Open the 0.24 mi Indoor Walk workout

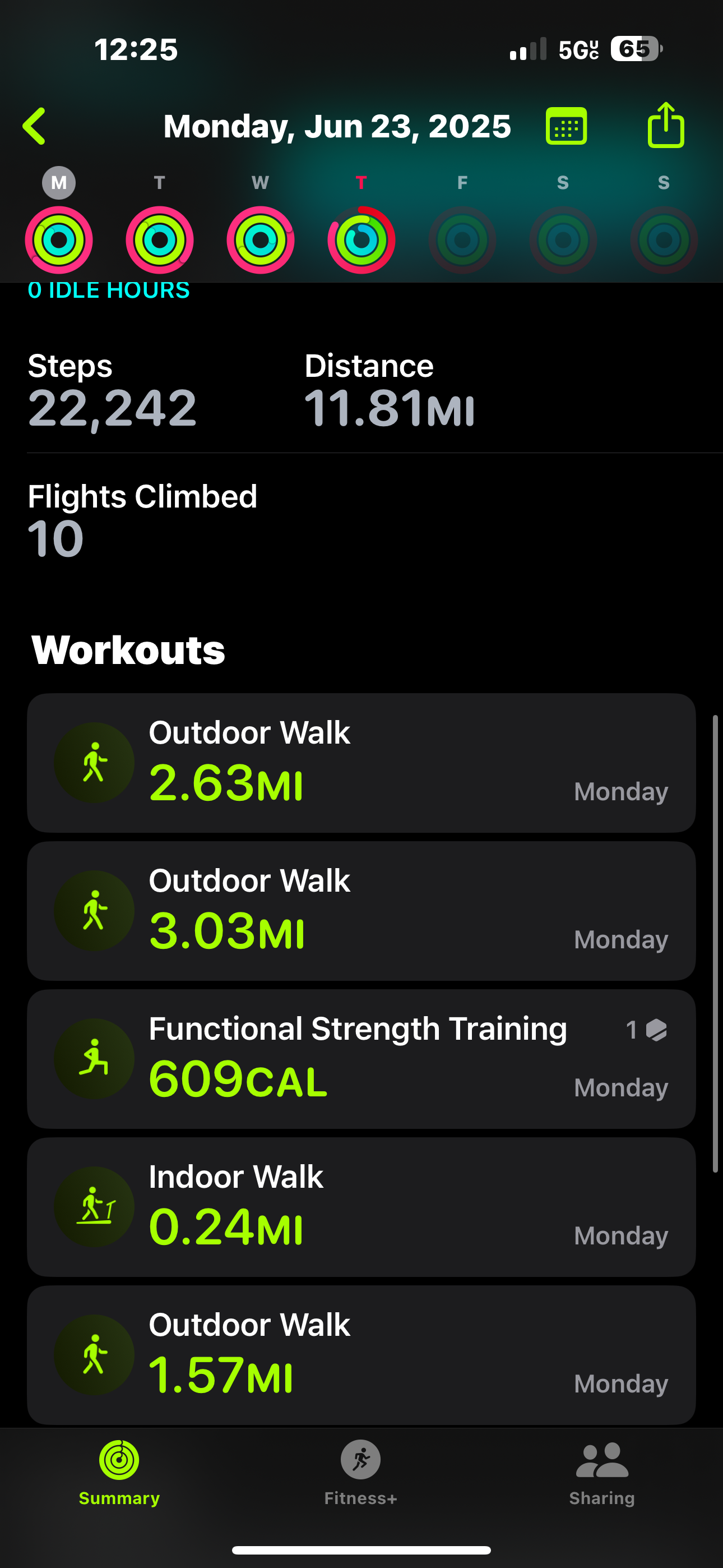click(x=361, y=1206)
